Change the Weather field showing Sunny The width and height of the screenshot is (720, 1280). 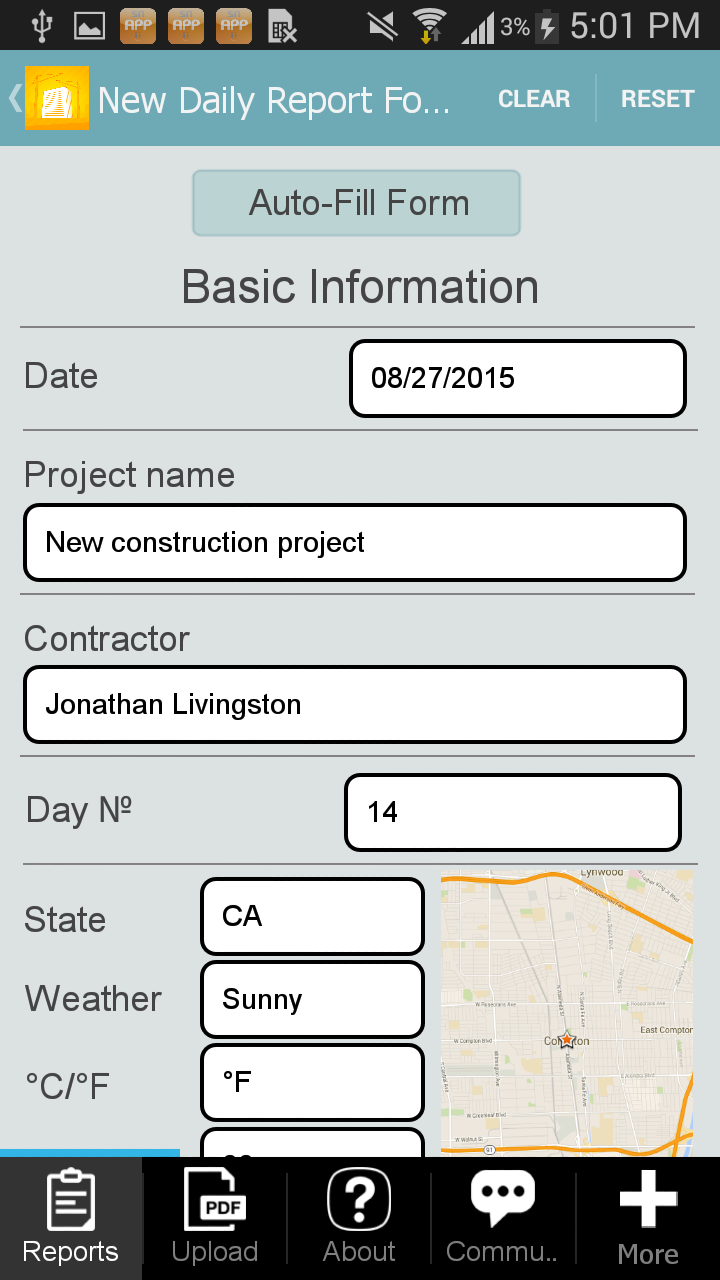coord(312,999)
